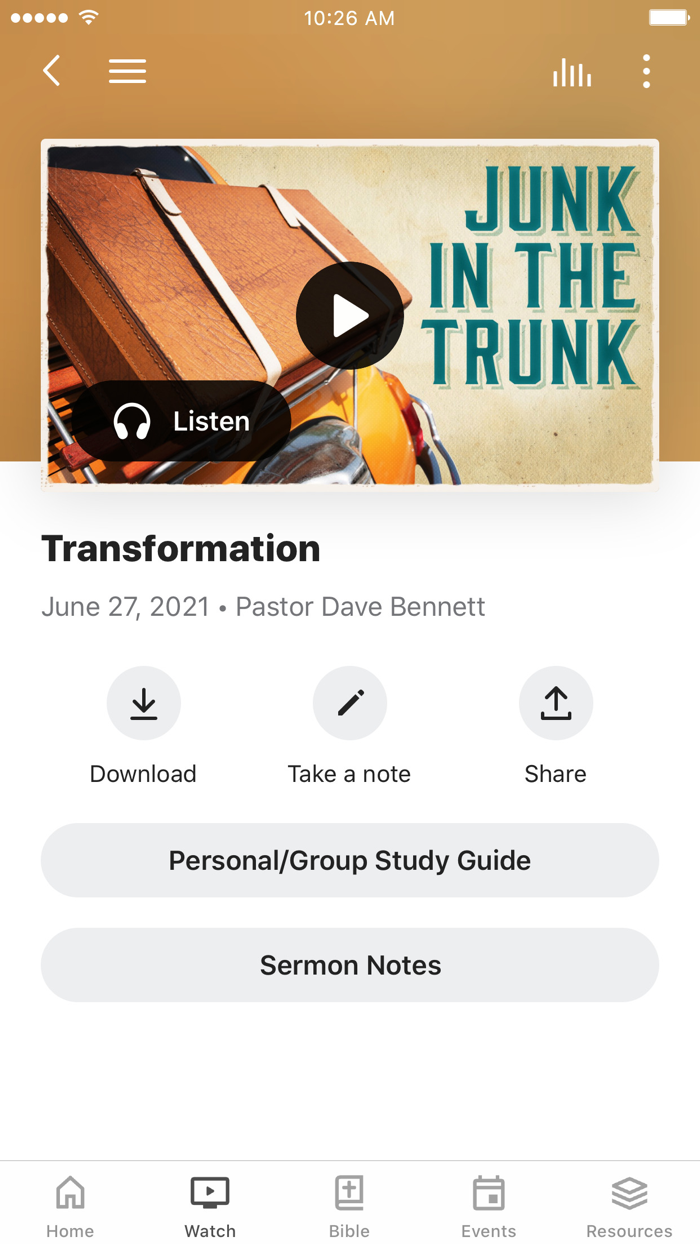Select the Watch tab
The width and height of the screenshot is (700, 1244).
(x=210, y=1204)
